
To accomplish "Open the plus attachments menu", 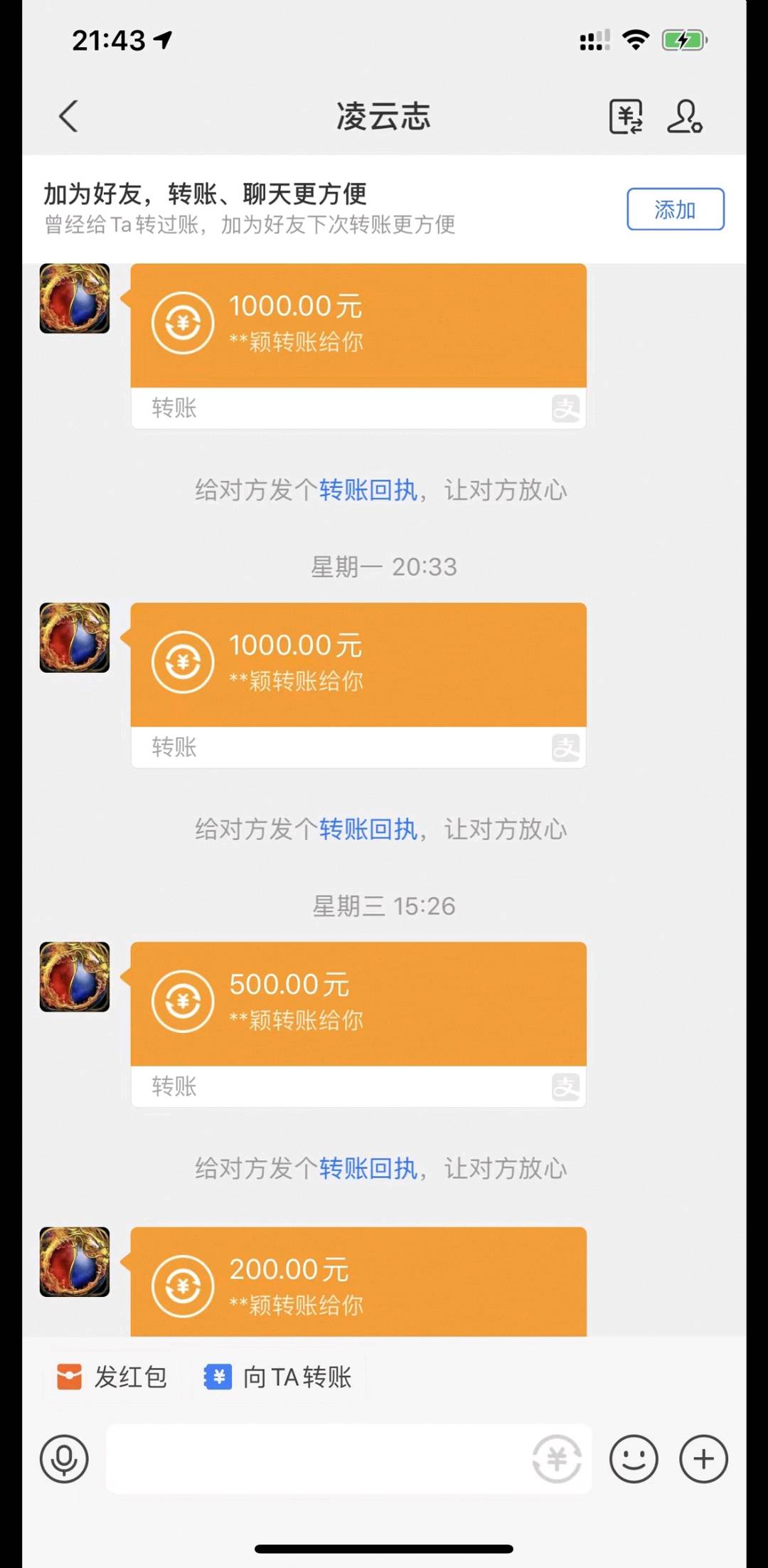I will 703,1458.
